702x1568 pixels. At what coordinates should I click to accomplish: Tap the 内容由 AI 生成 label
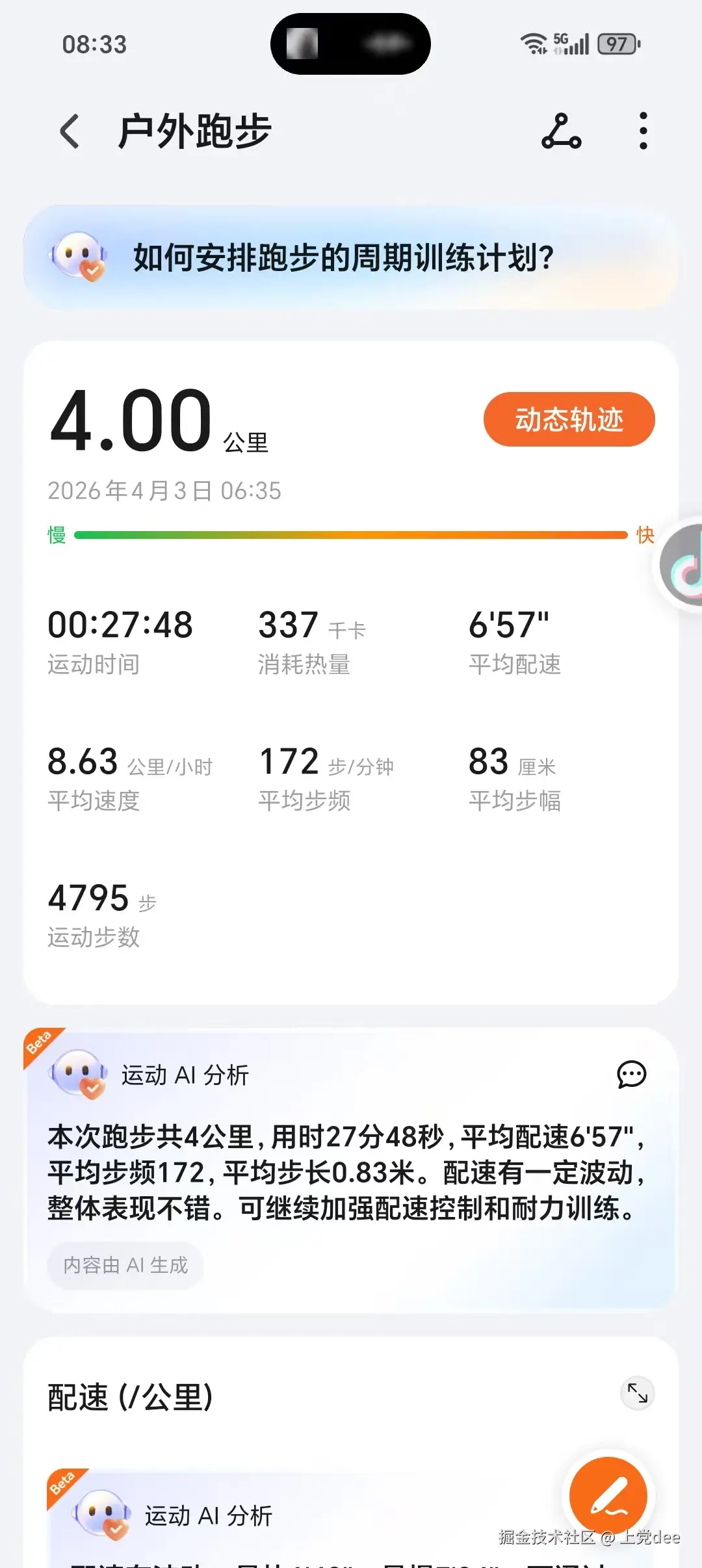(x=125, y=1264)
